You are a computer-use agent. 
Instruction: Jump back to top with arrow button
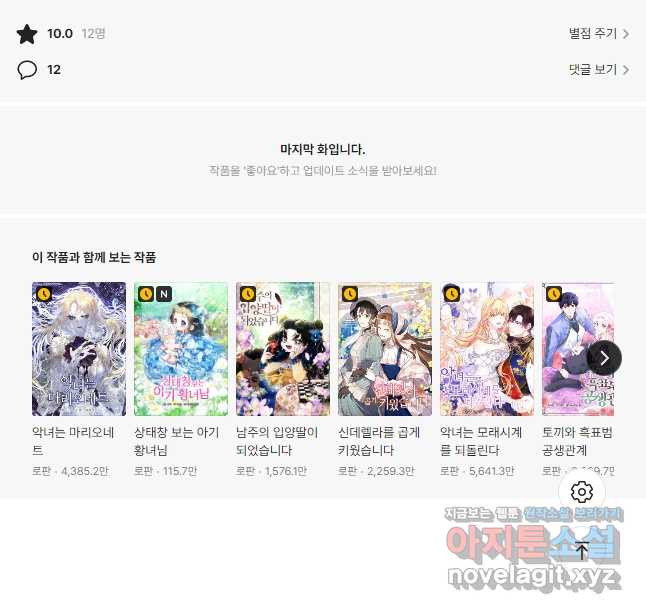click(582, 550)
